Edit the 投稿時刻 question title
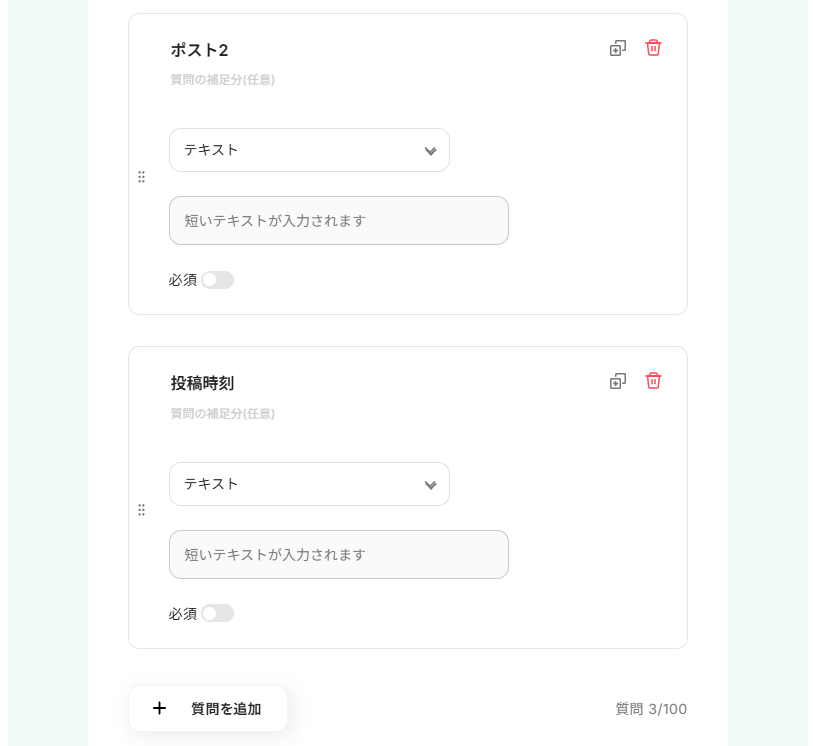 coord(203,383)
